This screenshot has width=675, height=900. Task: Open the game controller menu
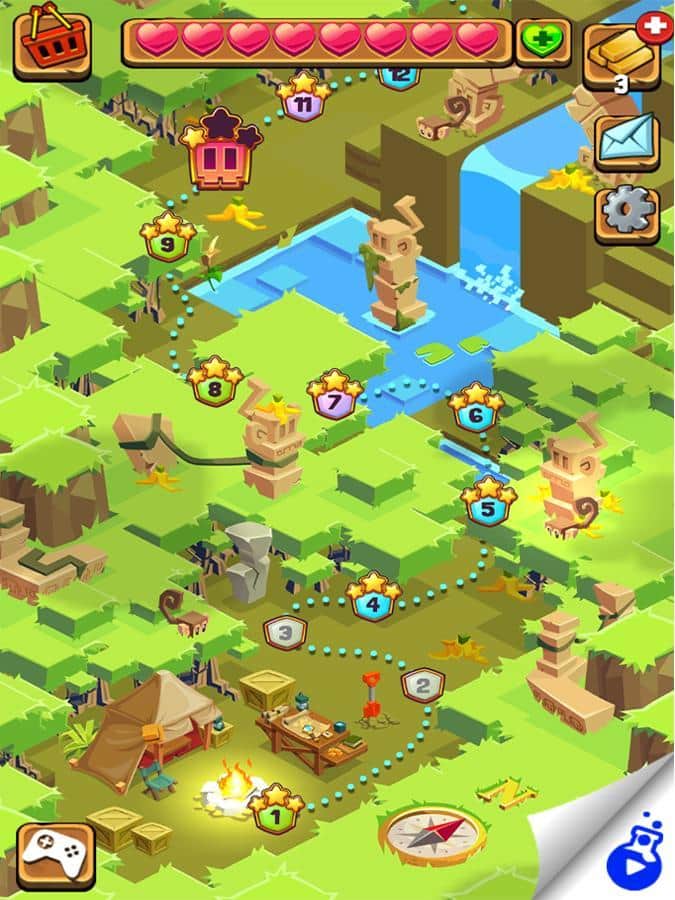click(x=56, y=853)
